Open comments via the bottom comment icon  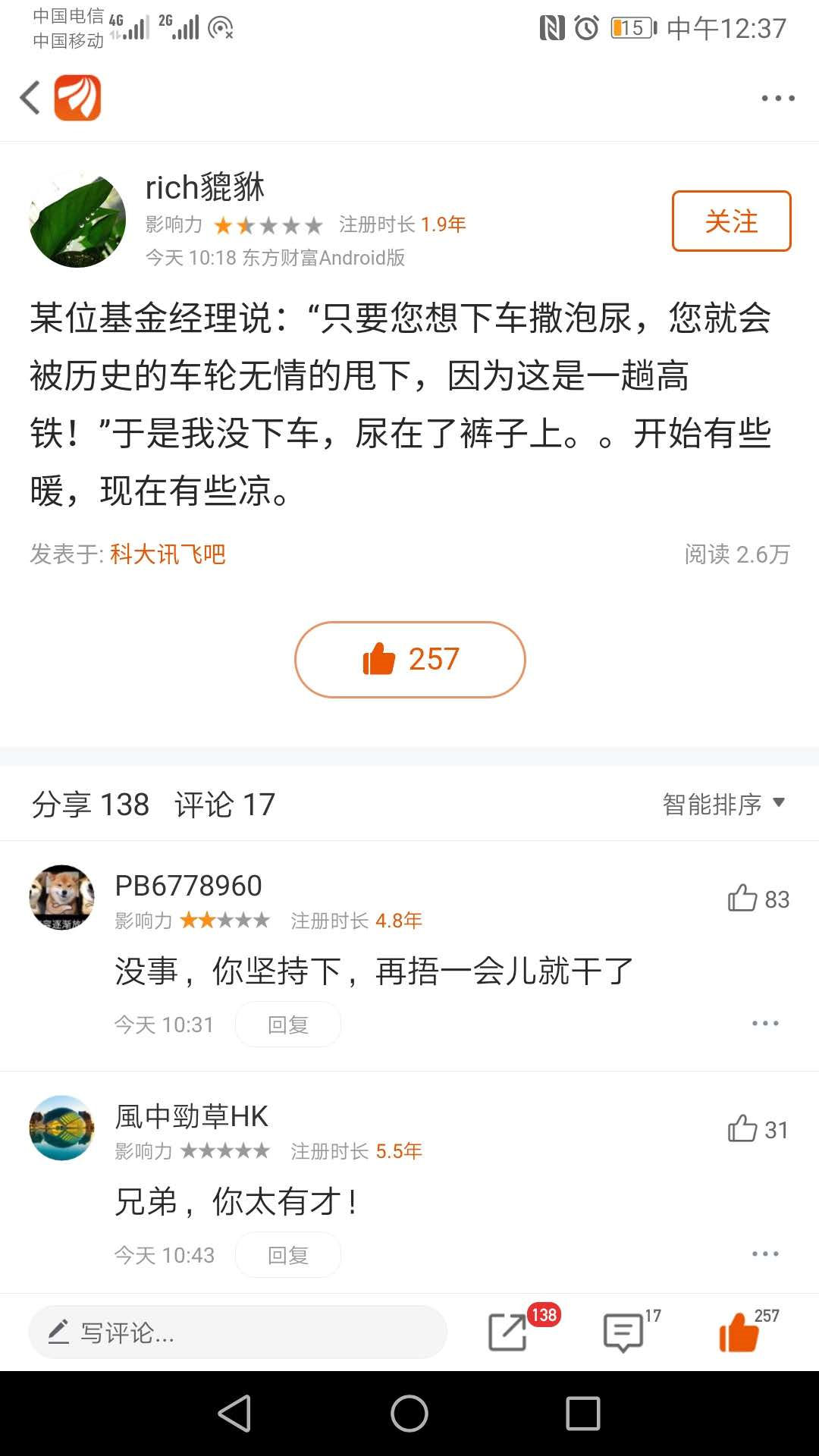click(x=623, y=1332)
